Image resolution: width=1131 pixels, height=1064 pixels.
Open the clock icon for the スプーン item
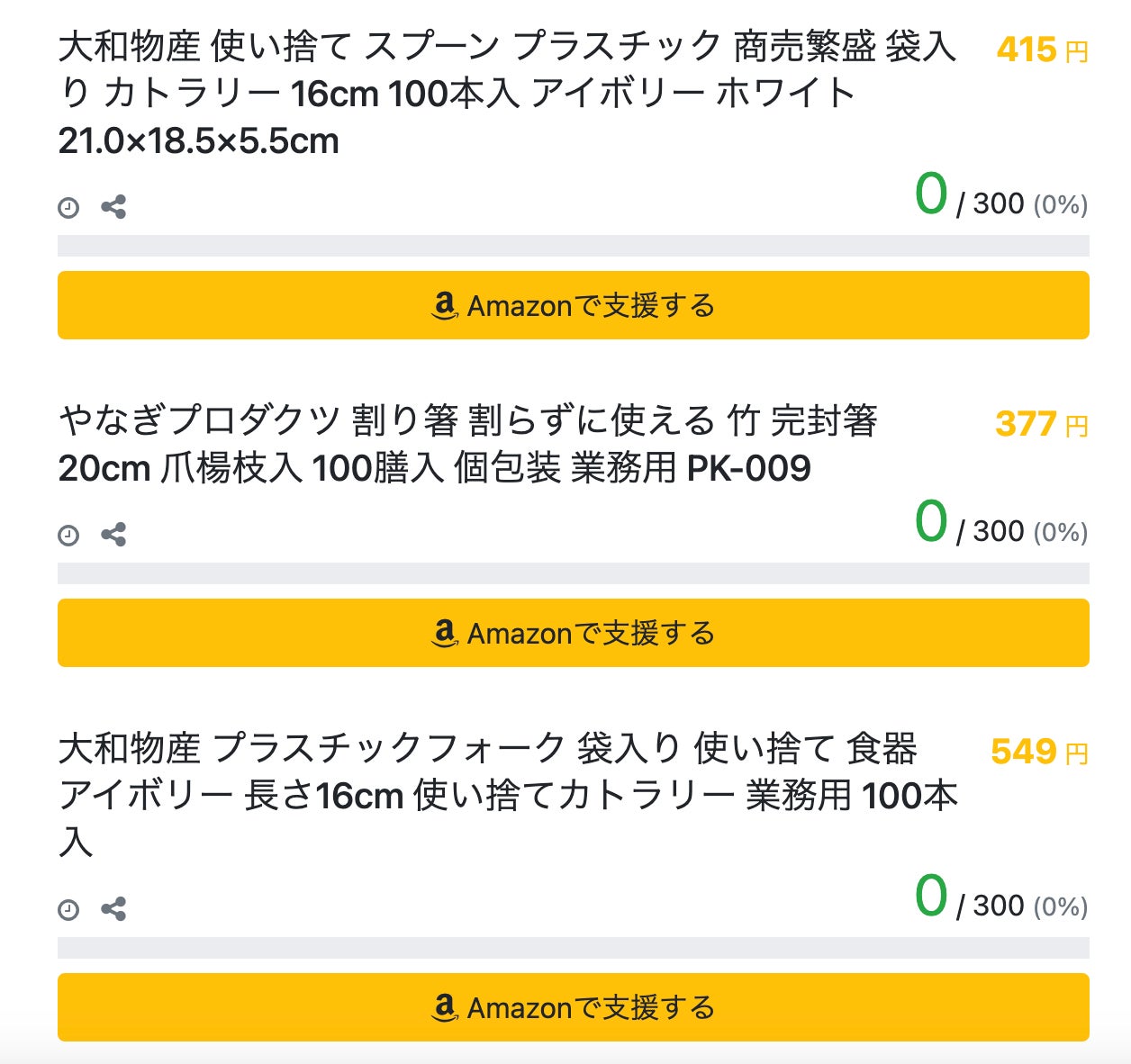tap(68, 209)
